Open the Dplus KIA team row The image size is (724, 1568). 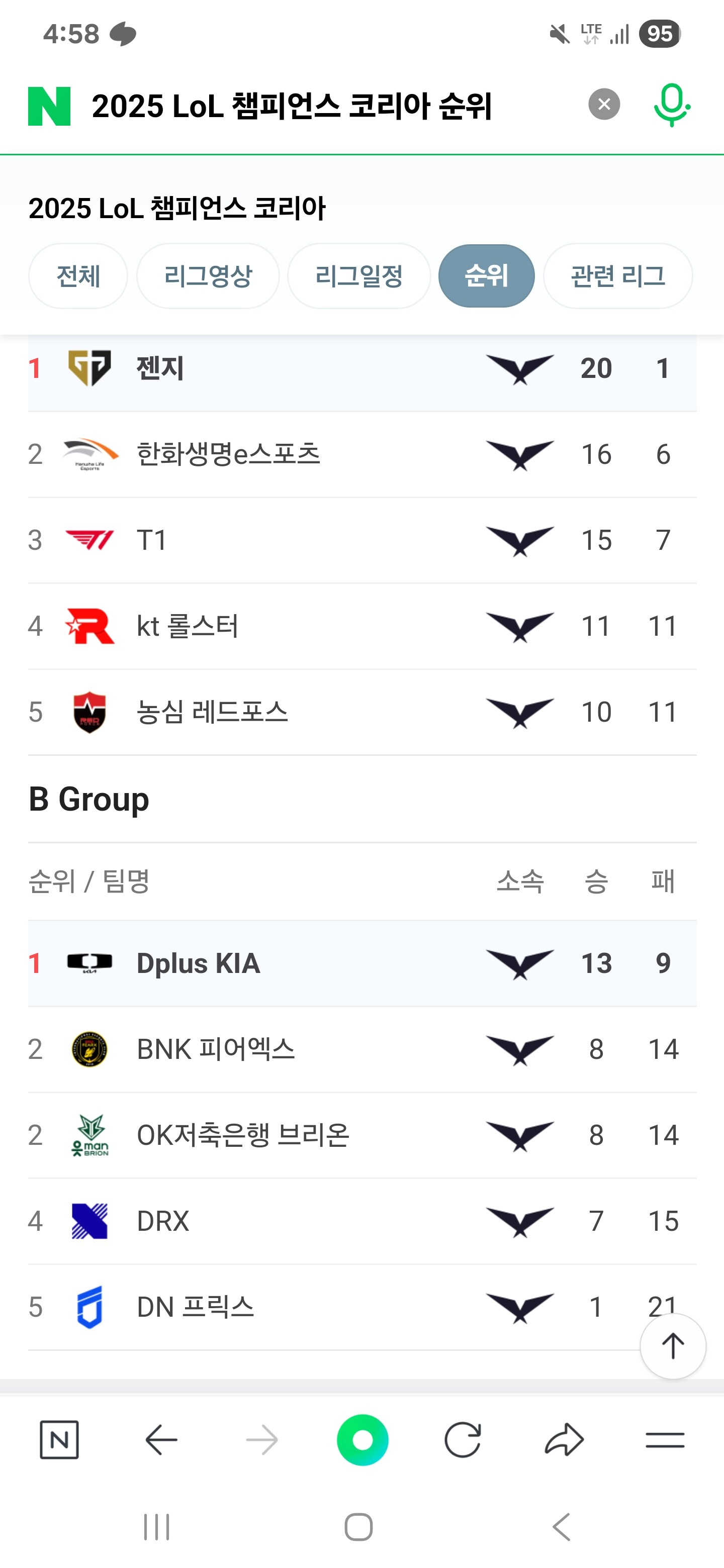pos(199,963)
